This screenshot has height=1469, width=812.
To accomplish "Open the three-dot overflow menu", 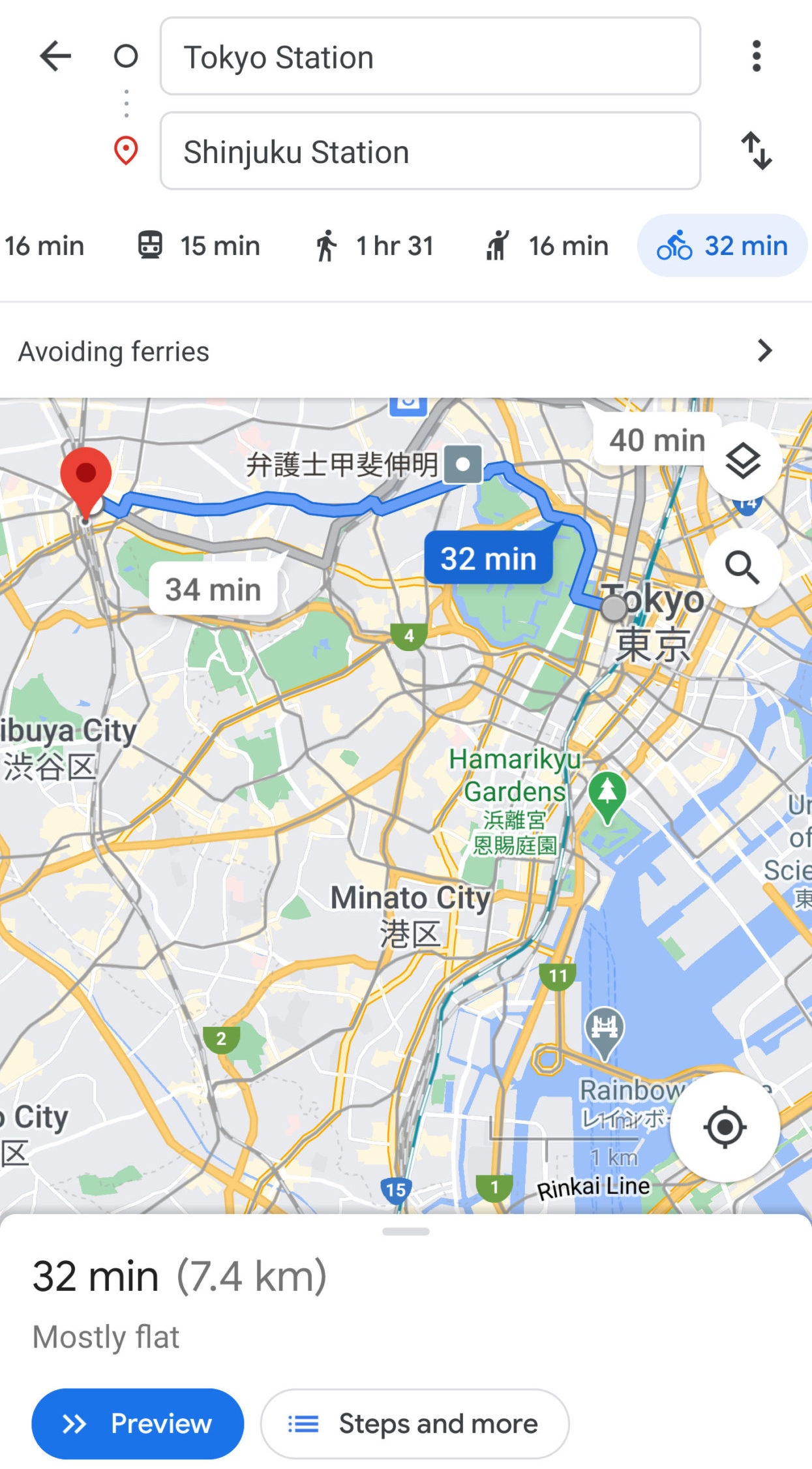I will (756, 56).
